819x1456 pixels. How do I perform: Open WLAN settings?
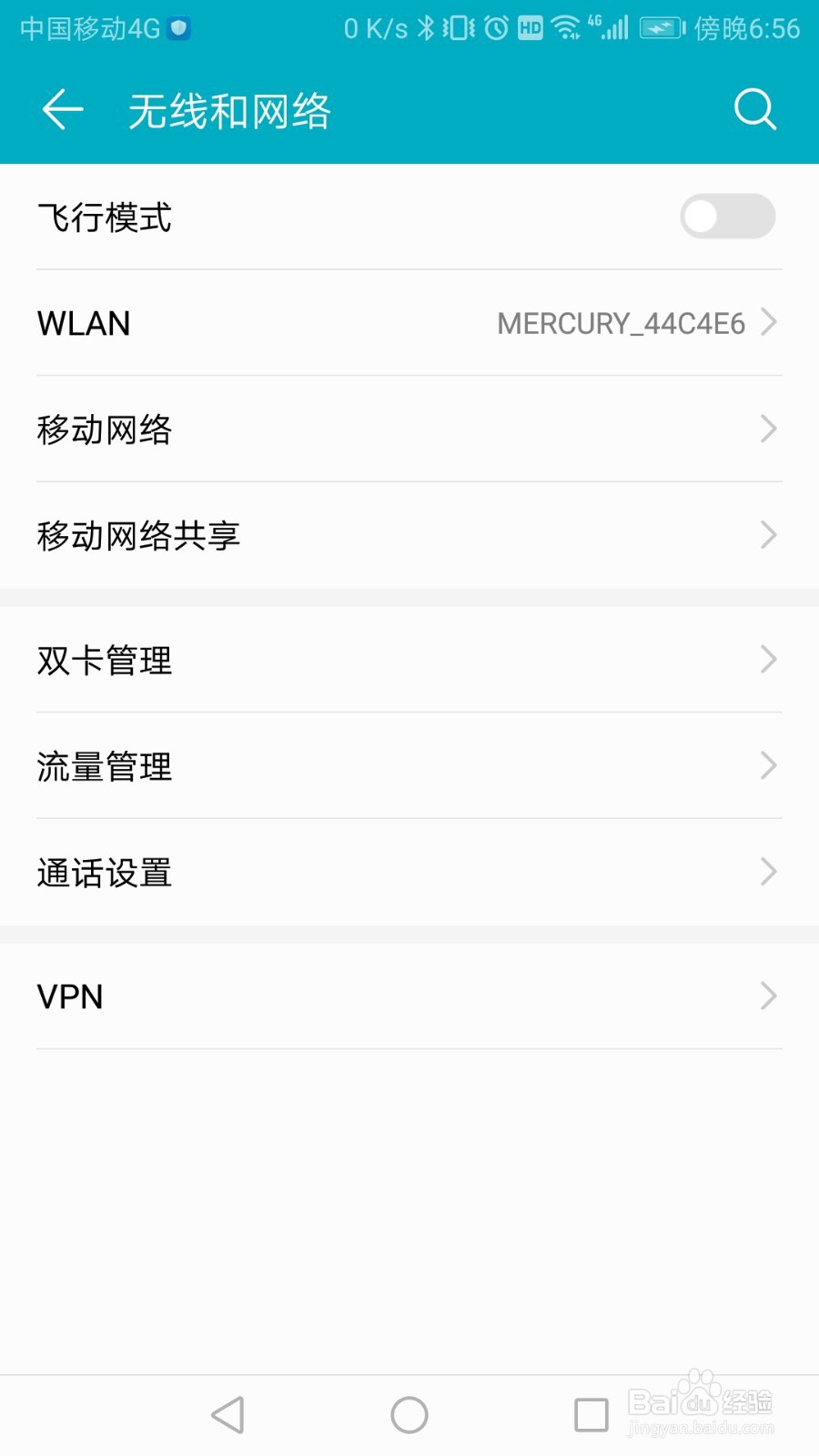tap(409, 323)
